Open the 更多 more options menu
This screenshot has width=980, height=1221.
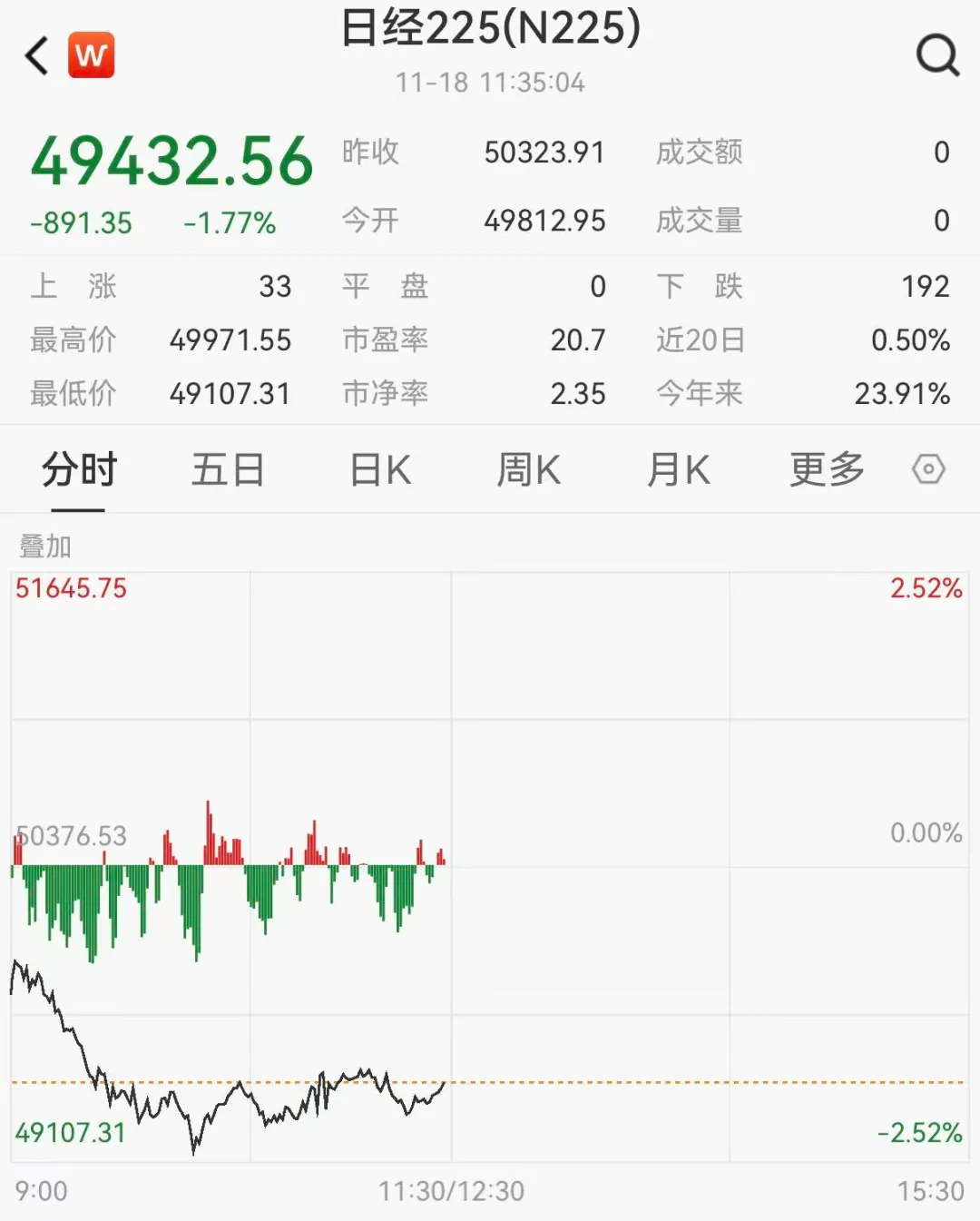tap(826, 470)
